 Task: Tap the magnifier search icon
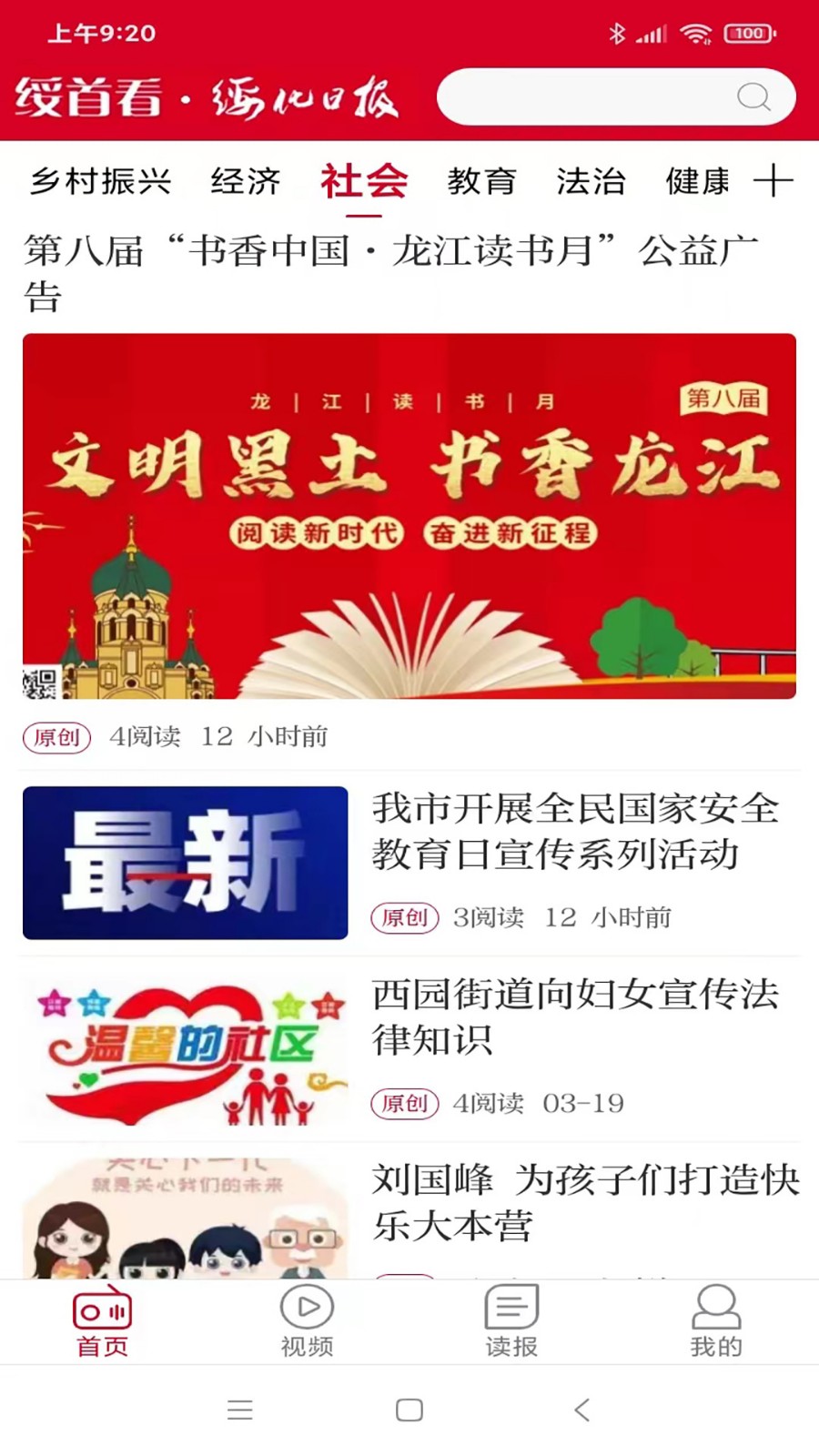(x=753, y=96)
